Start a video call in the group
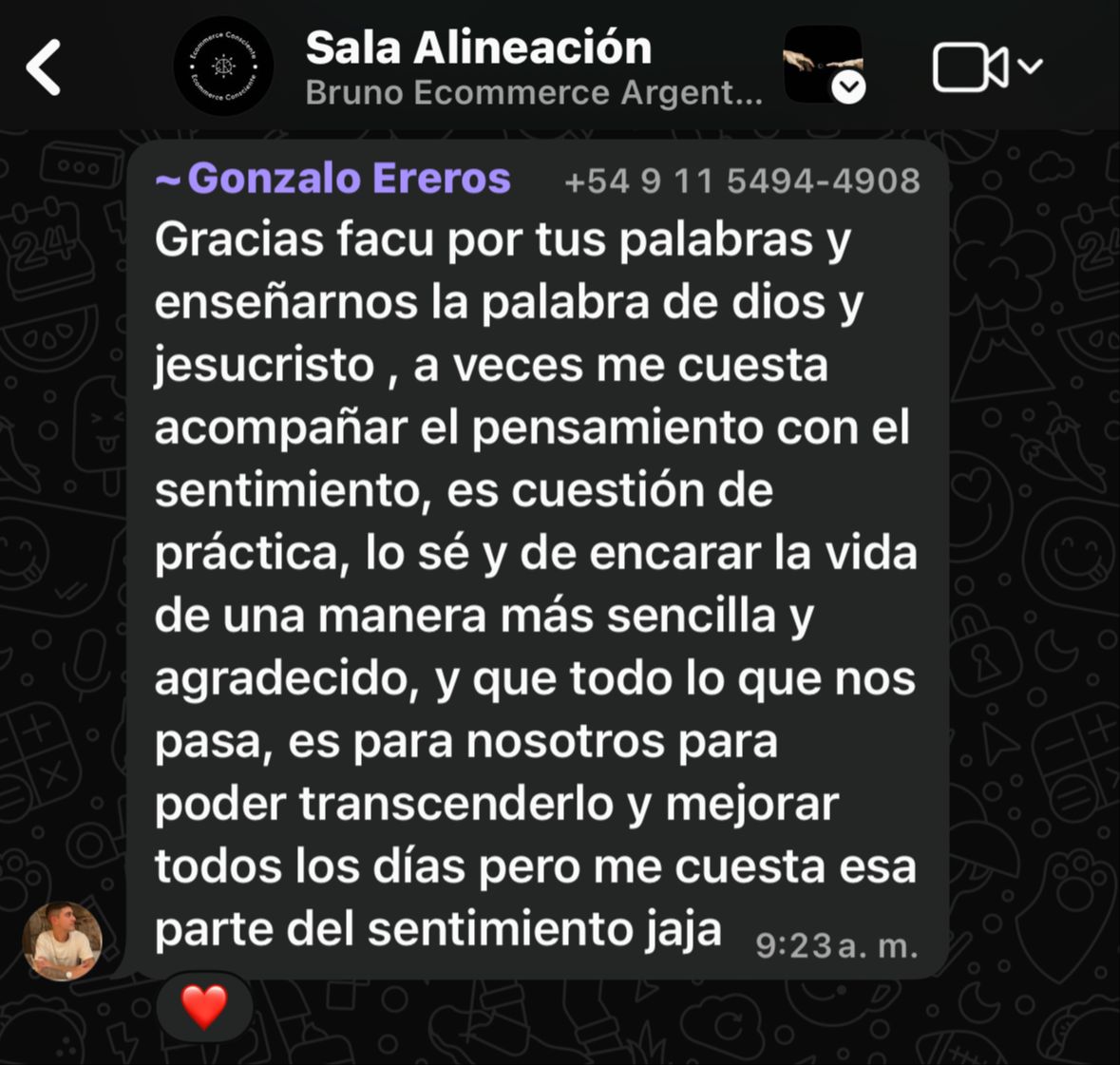This screenshot has height=1065, width=1120. (x=970, y=67)
